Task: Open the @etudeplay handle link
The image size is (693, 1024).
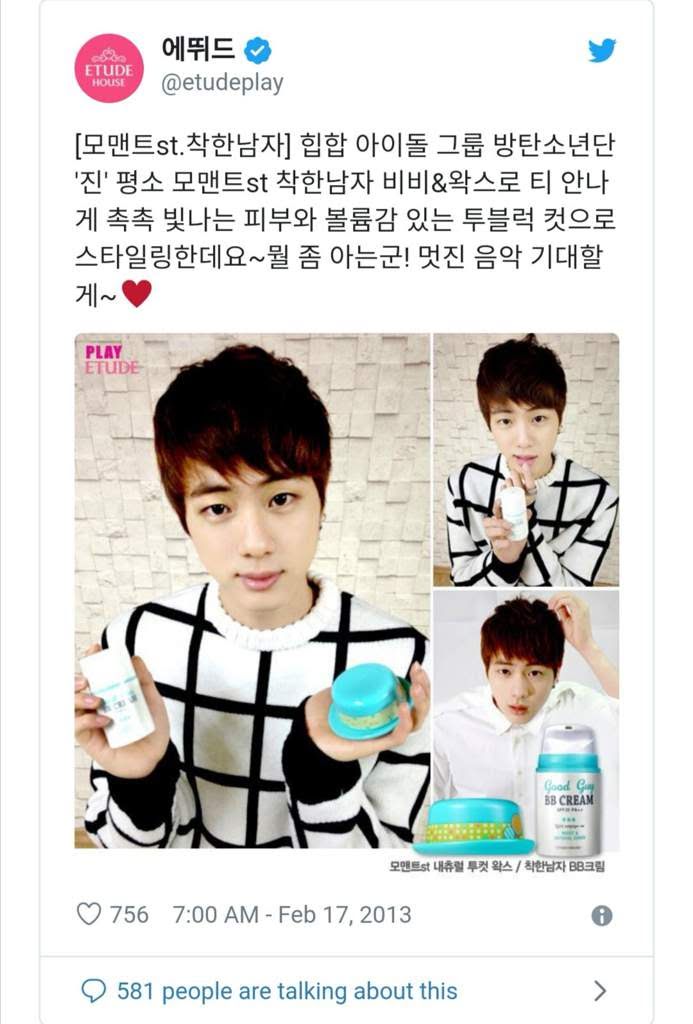Action: point(222,84)
